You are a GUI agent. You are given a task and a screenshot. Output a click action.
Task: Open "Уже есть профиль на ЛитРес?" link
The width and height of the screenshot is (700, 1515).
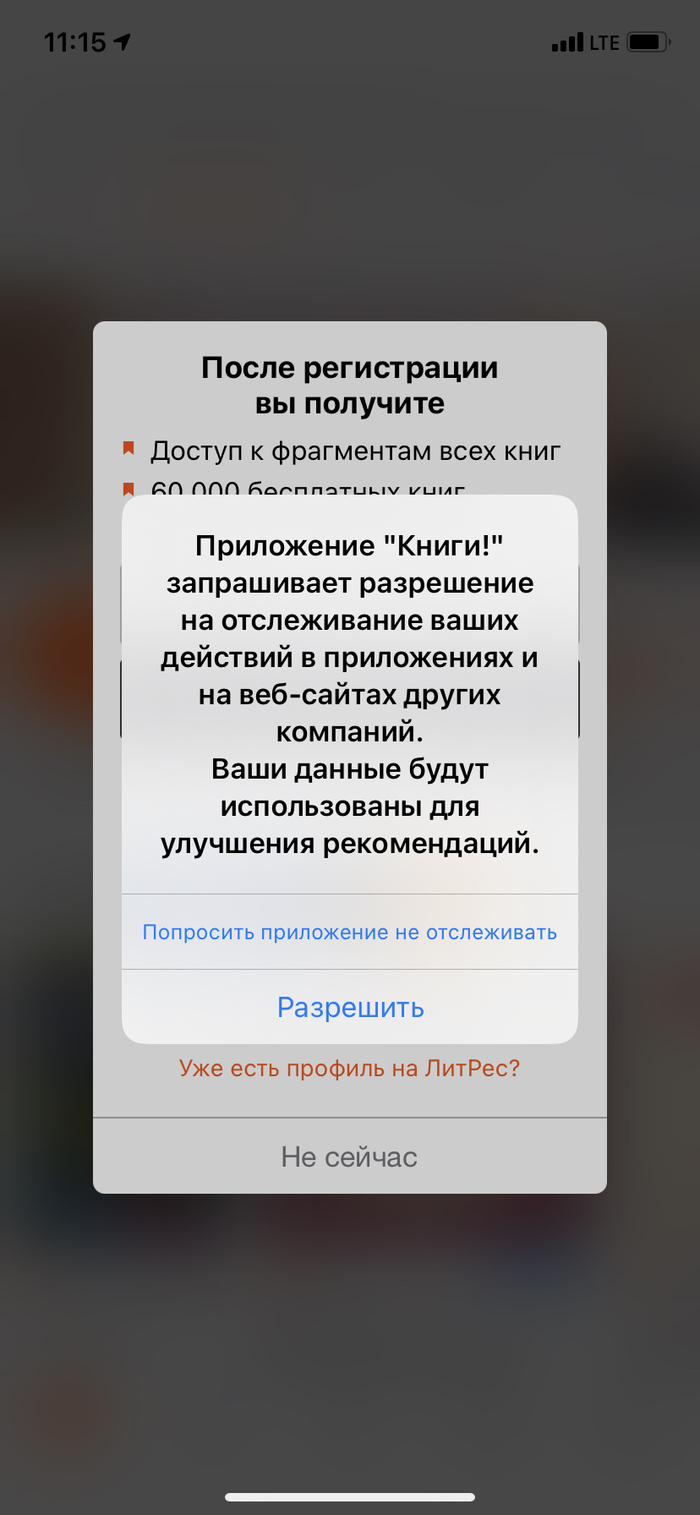coord(349,1067)
